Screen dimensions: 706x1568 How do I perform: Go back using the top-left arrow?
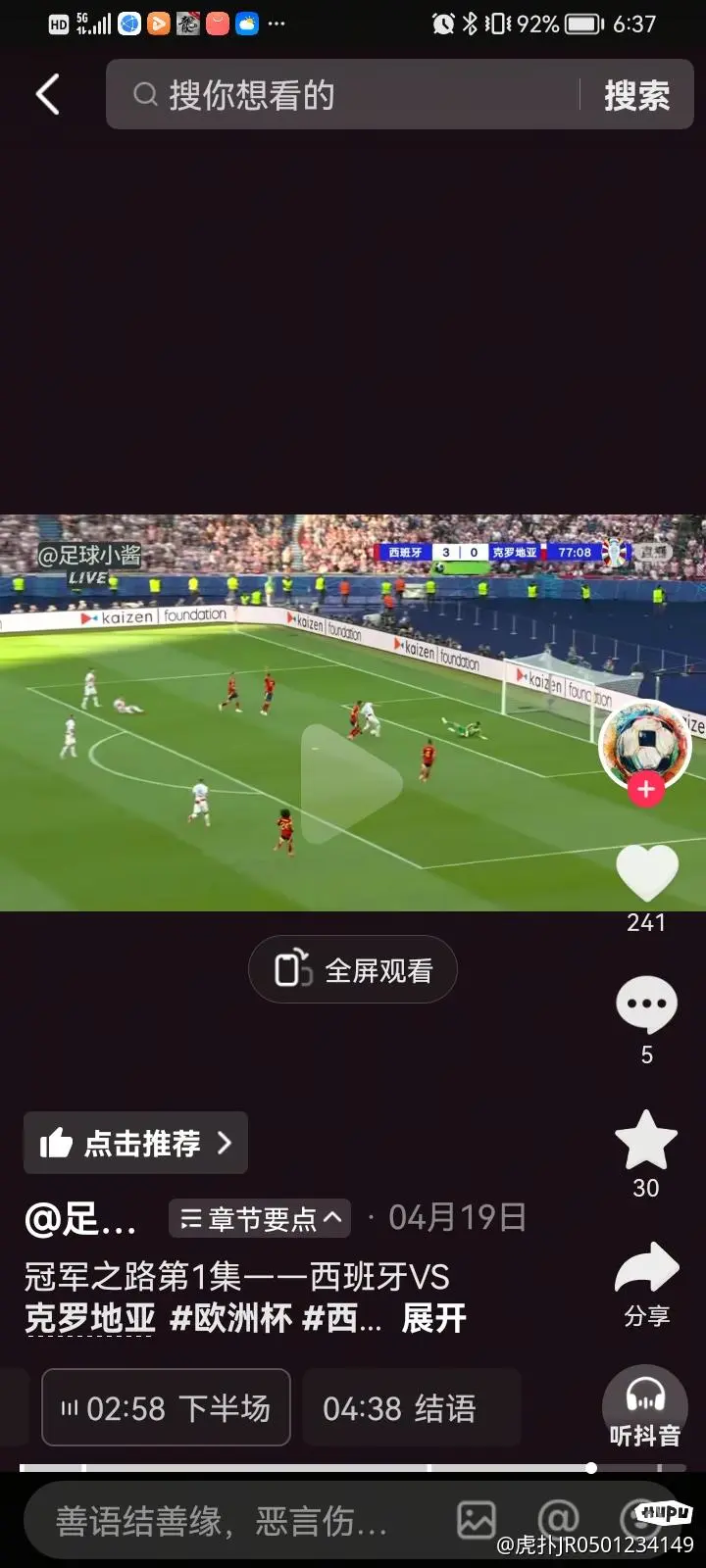pos(48,95)
